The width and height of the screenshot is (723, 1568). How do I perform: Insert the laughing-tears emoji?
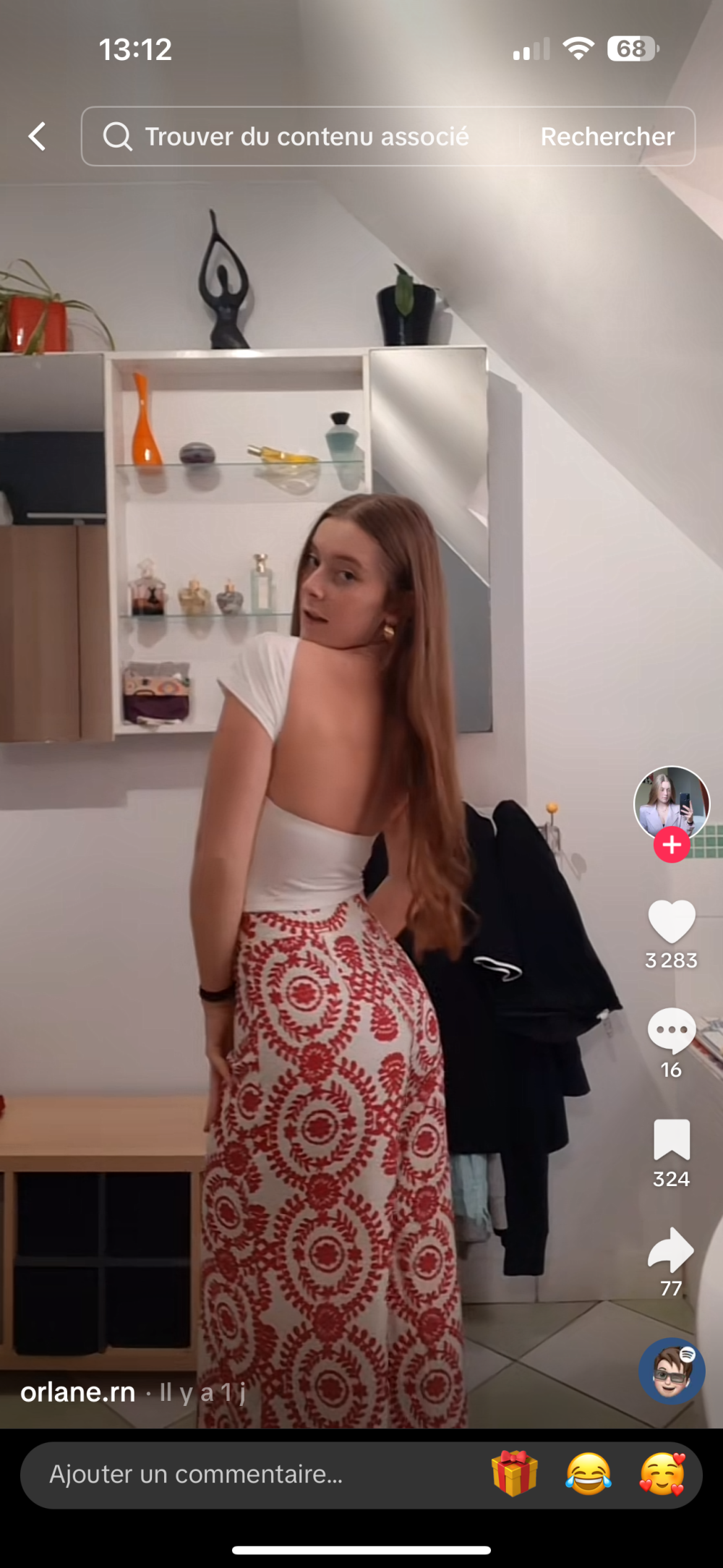pos(588,1474)
